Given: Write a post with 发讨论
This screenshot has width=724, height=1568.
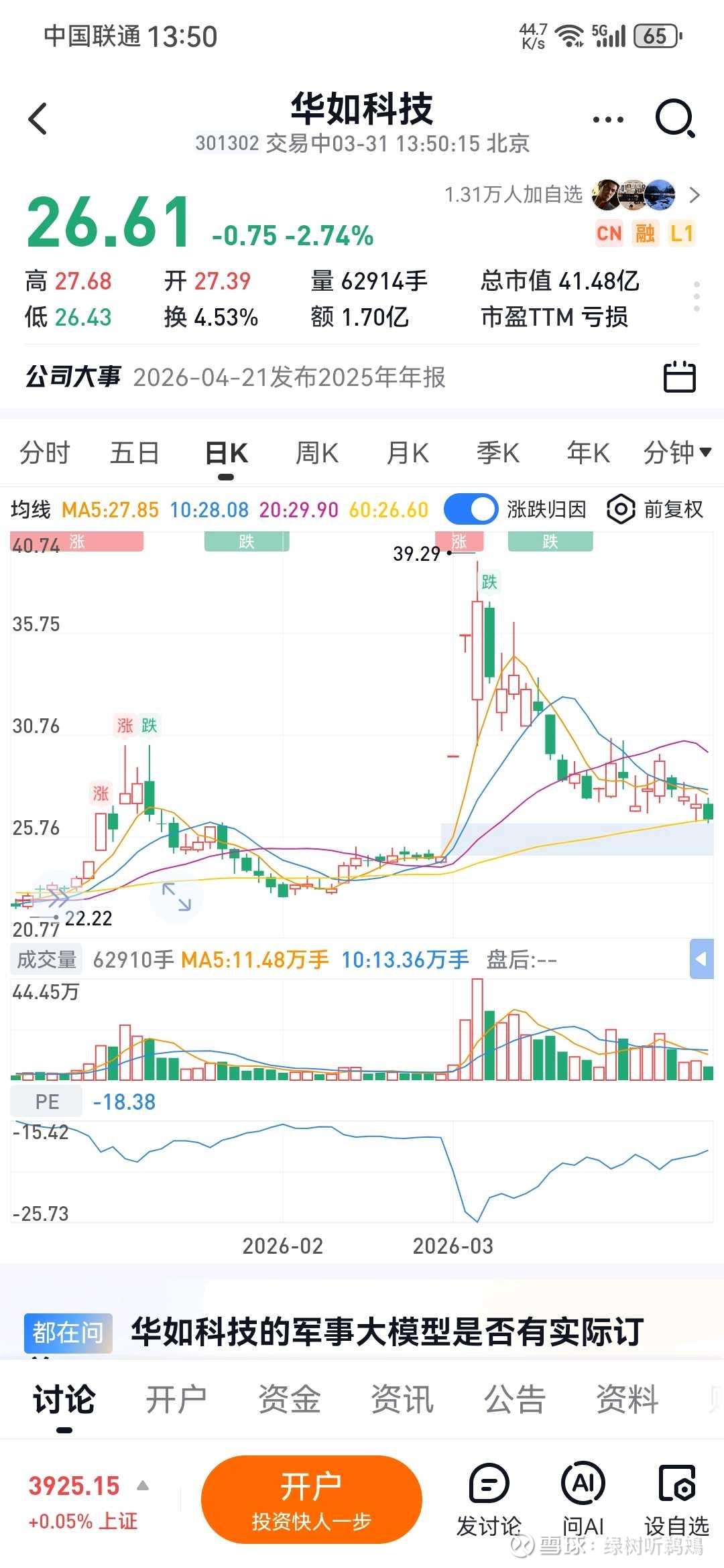Looking at the screenshot, I should pos(489,1500).
